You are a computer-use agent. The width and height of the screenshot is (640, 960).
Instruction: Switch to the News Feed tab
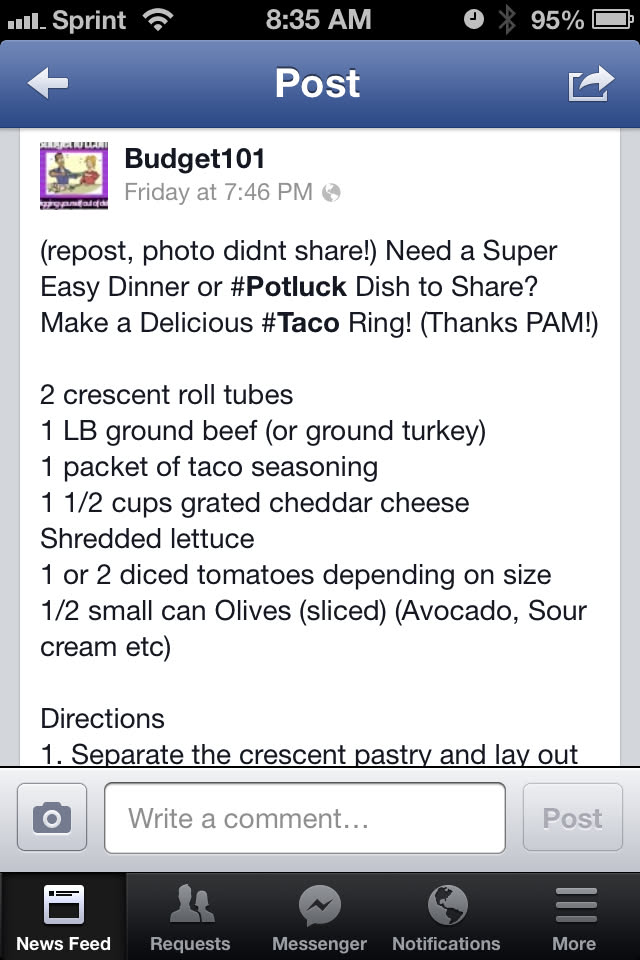coord(63,917)
